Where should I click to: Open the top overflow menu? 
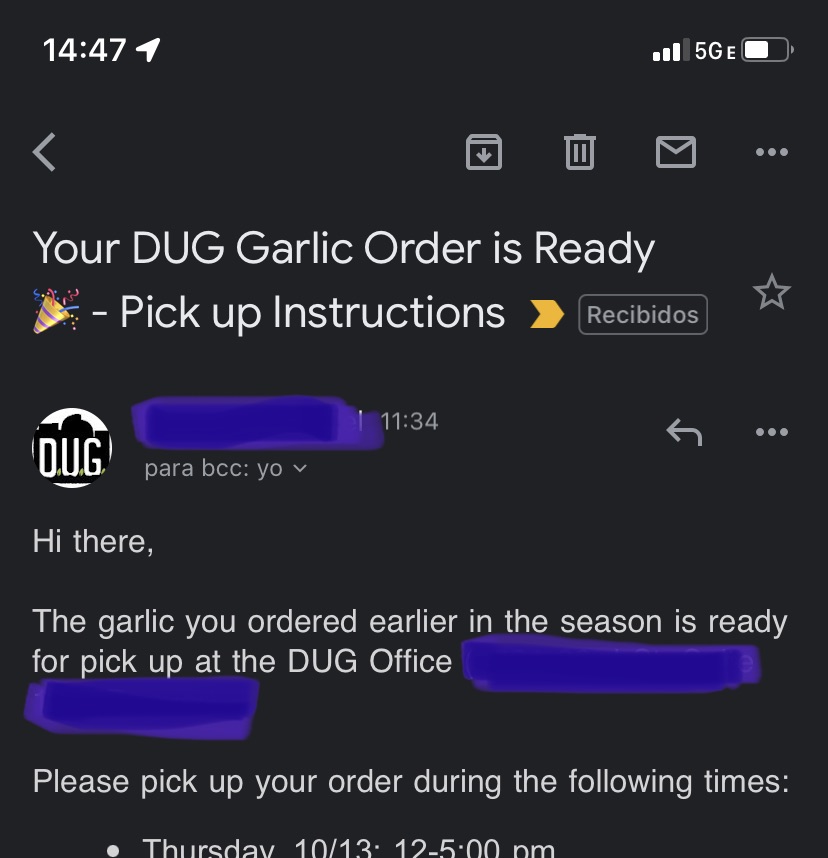(x=771, y=152)
